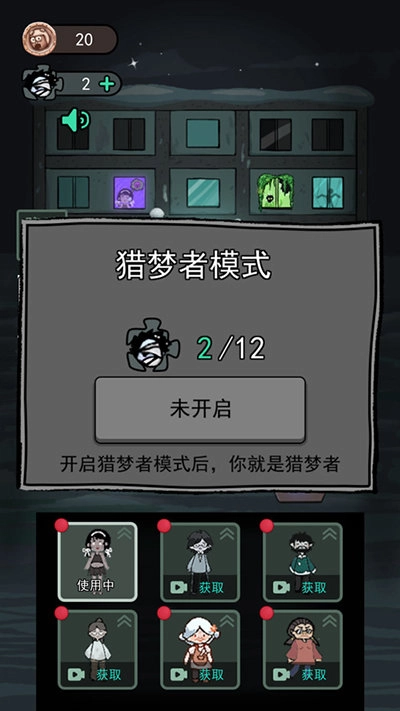Get the woman with glasses in the pink sweater
This screenshot has height=711, width=400.
point(302,649)
